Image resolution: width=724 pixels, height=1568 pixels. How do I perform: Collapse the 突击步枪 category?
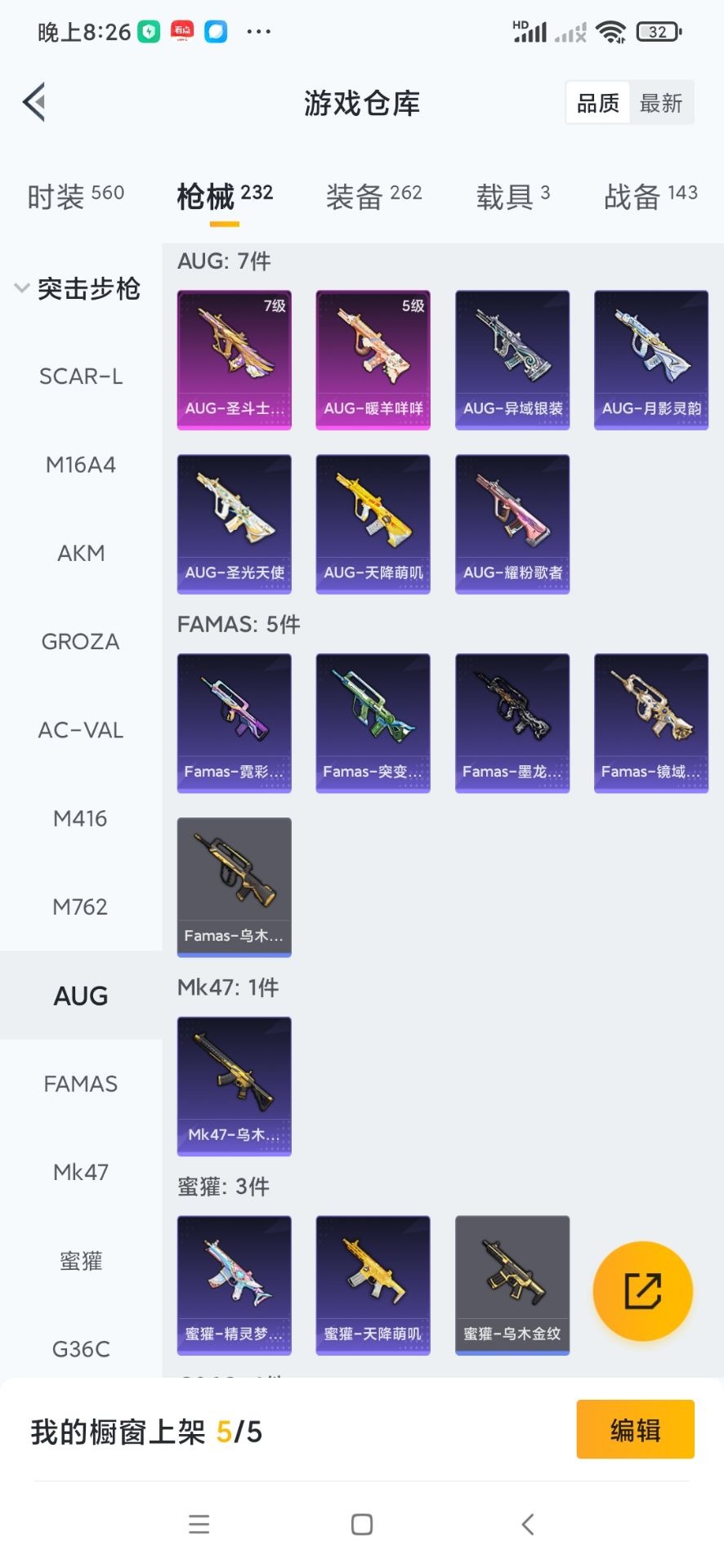pos(78,289)
